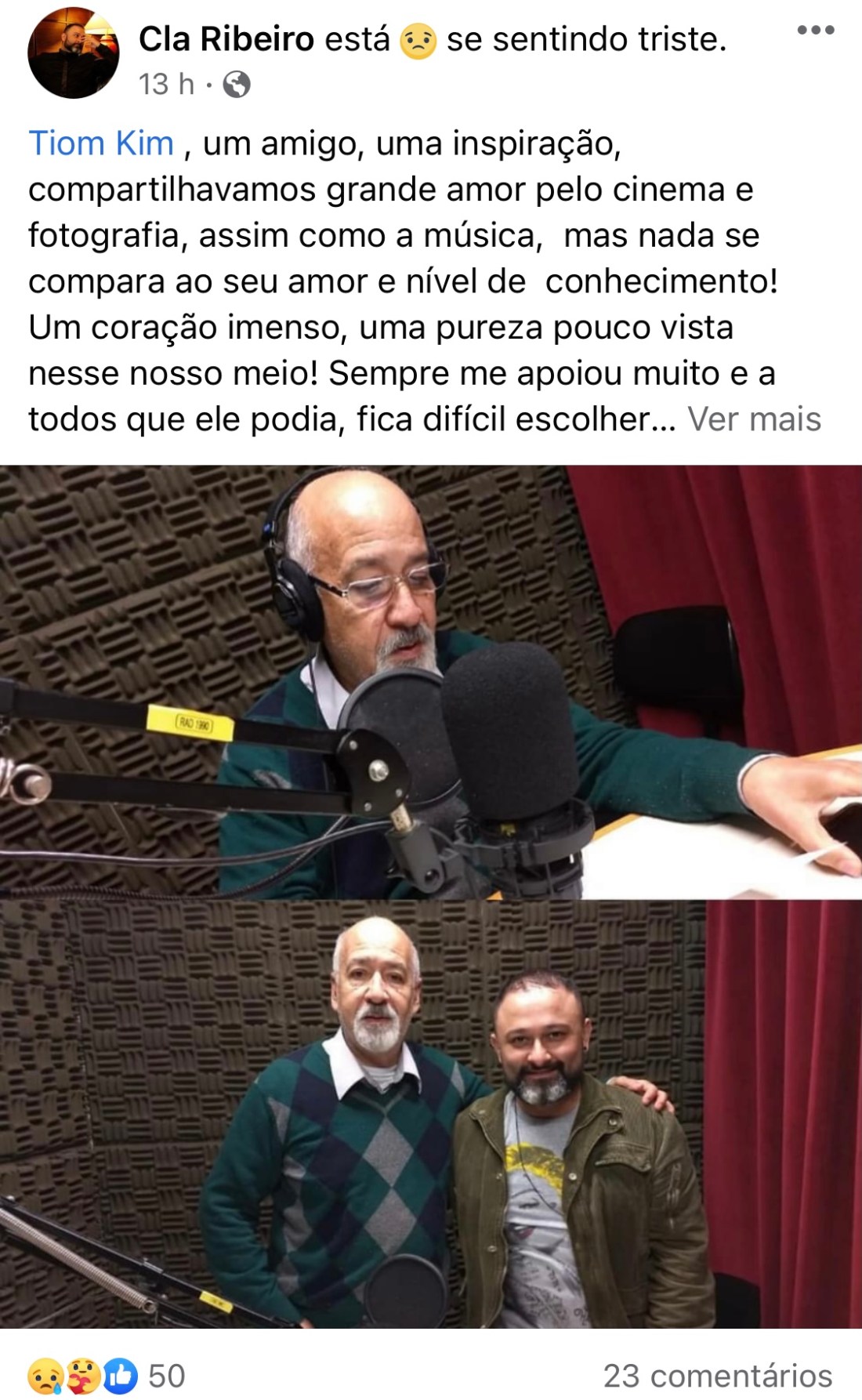This screenshot has width=862, height=1400.
Task: Open the bottom photo of two men
Action: [431, 1113]
